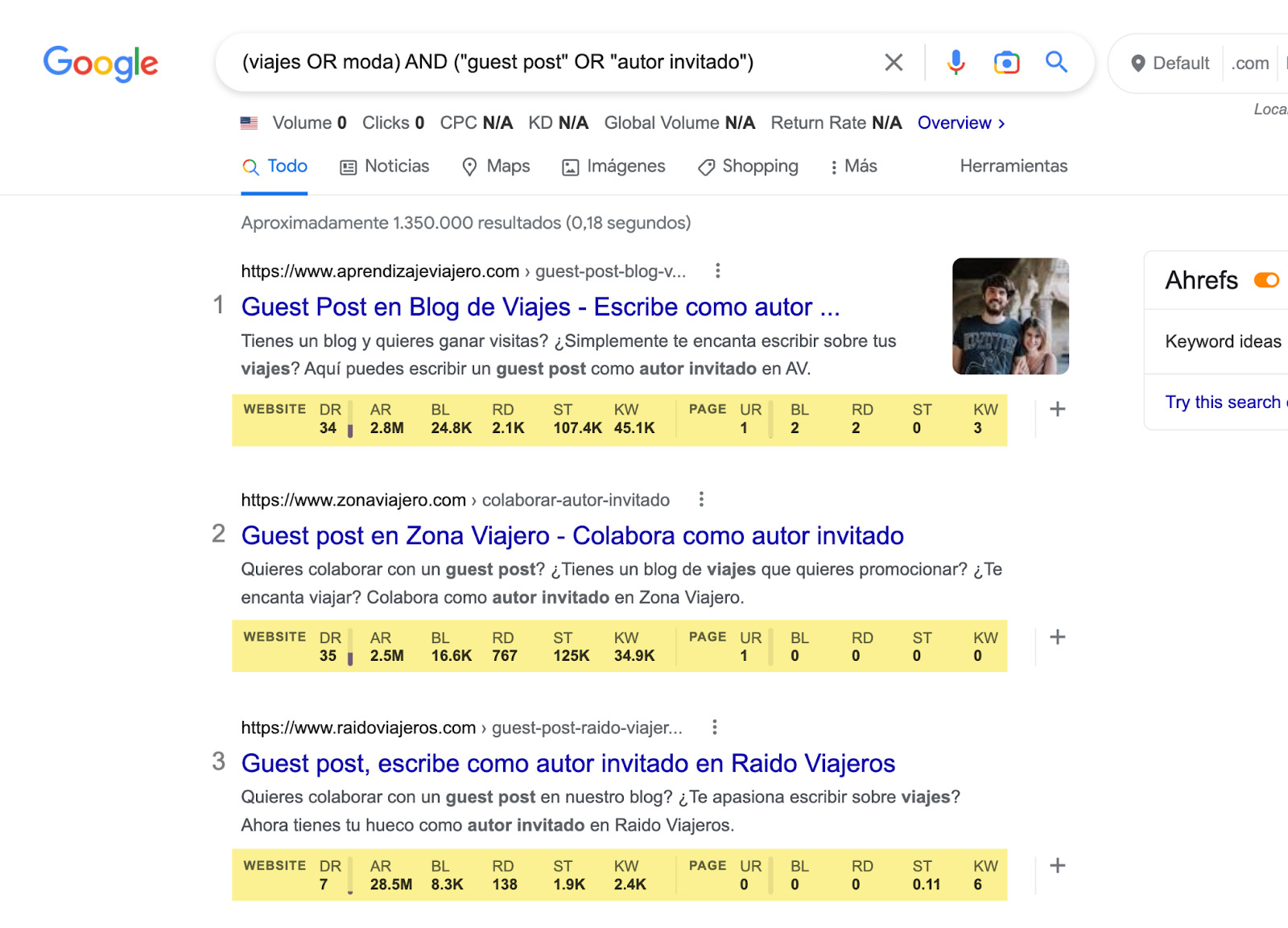Open options menu for aprendizajeviajero.com result
1288x928 pixels.
click(717, 271)
